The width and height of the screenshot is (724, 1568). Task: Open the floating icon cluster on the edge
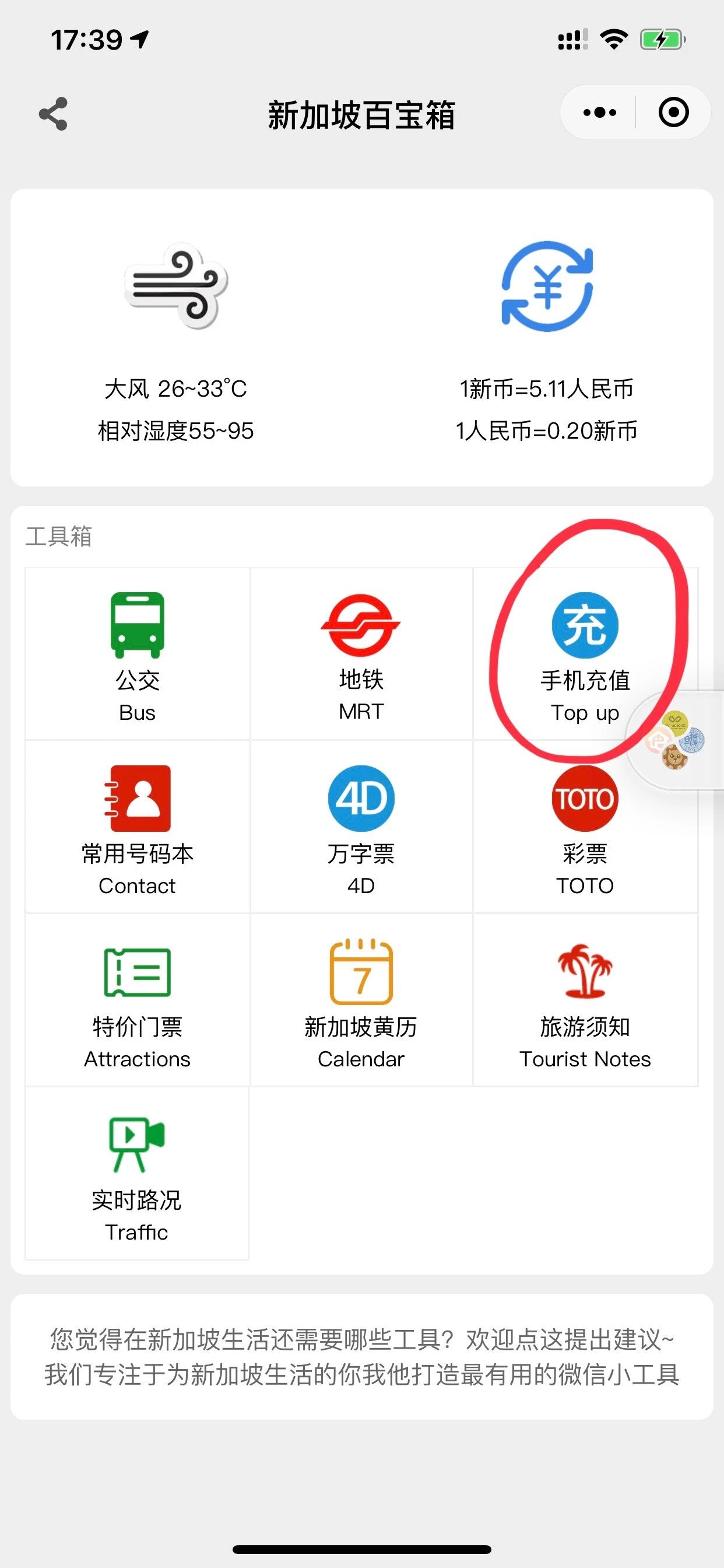tap(676, 740)
